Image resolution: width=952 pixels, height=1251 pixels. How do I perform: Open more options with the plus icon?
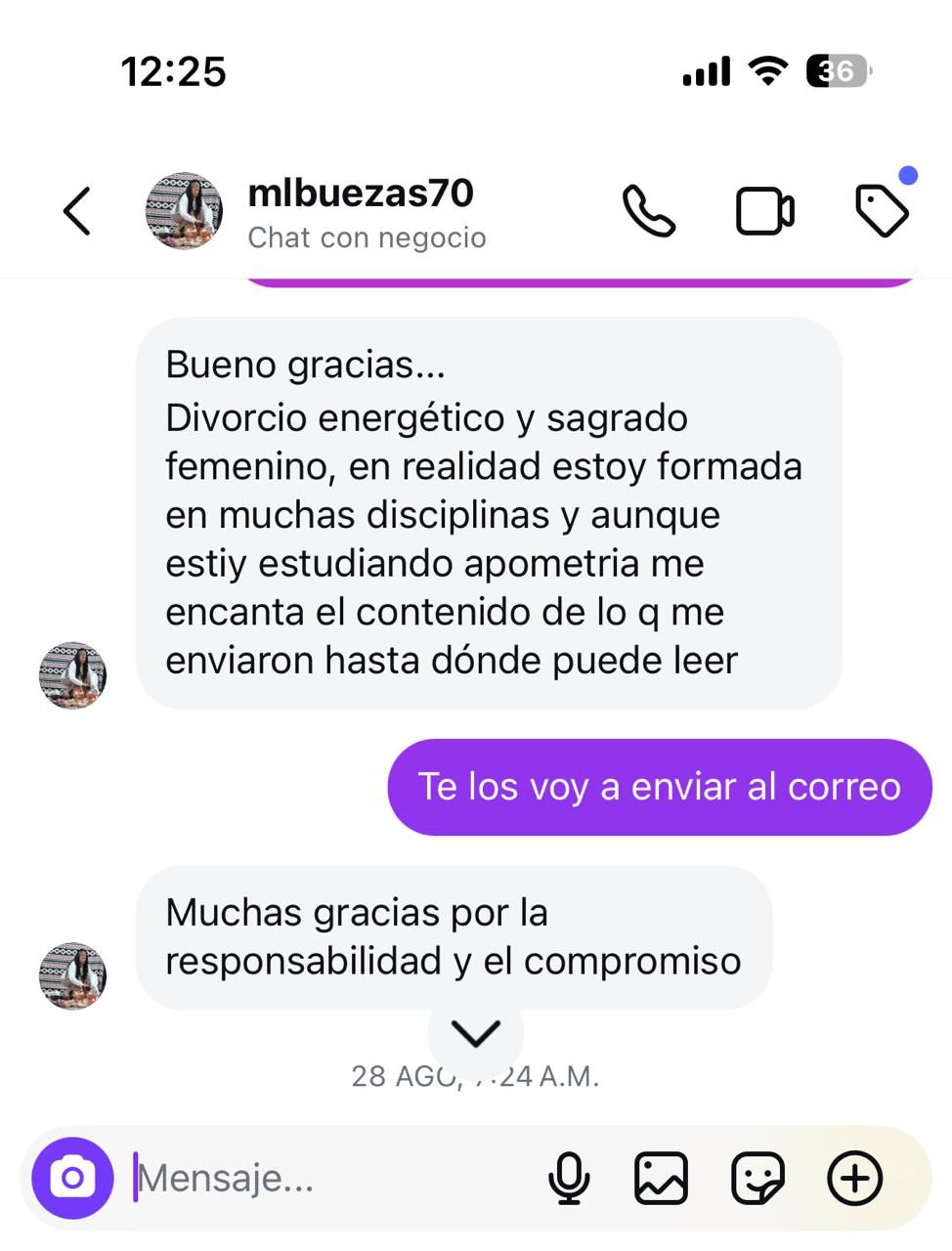[x=855, y=1178]
